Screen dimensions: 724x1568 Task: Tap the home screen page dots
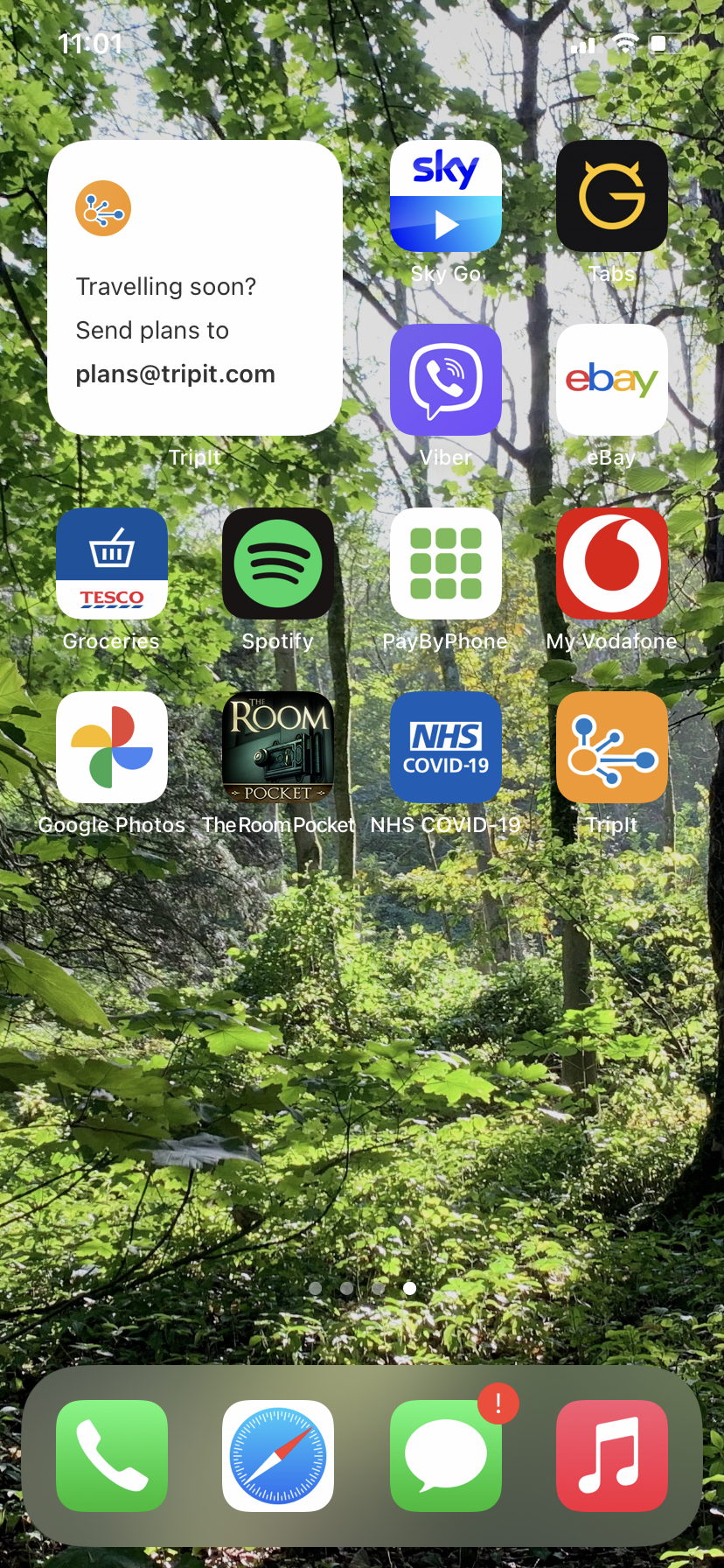click(x=362, y=1288)
